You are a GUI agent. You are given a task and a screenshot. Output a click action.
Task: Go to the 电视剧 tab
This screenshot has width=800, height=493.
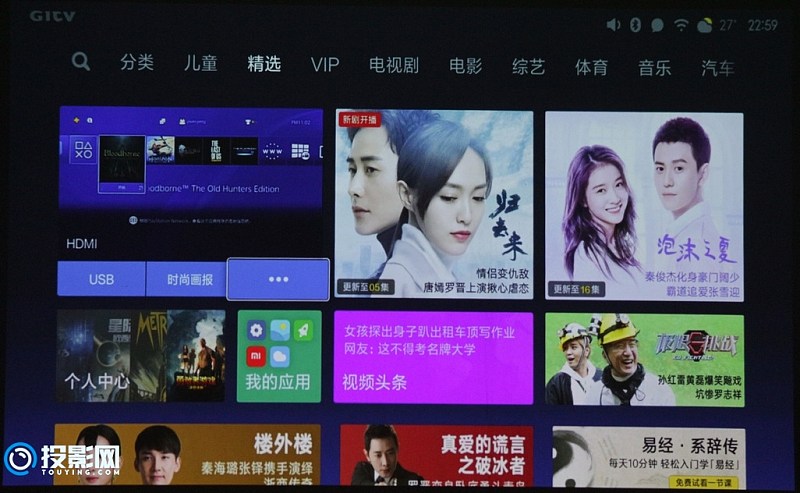[393, 66]
